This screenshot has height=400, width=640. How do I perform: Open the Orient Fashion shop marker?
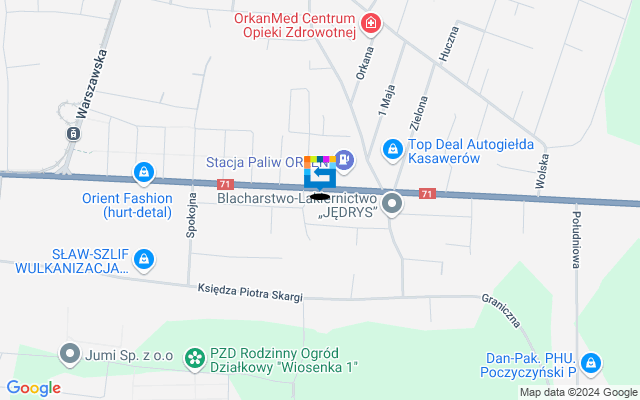click(145, 173)
